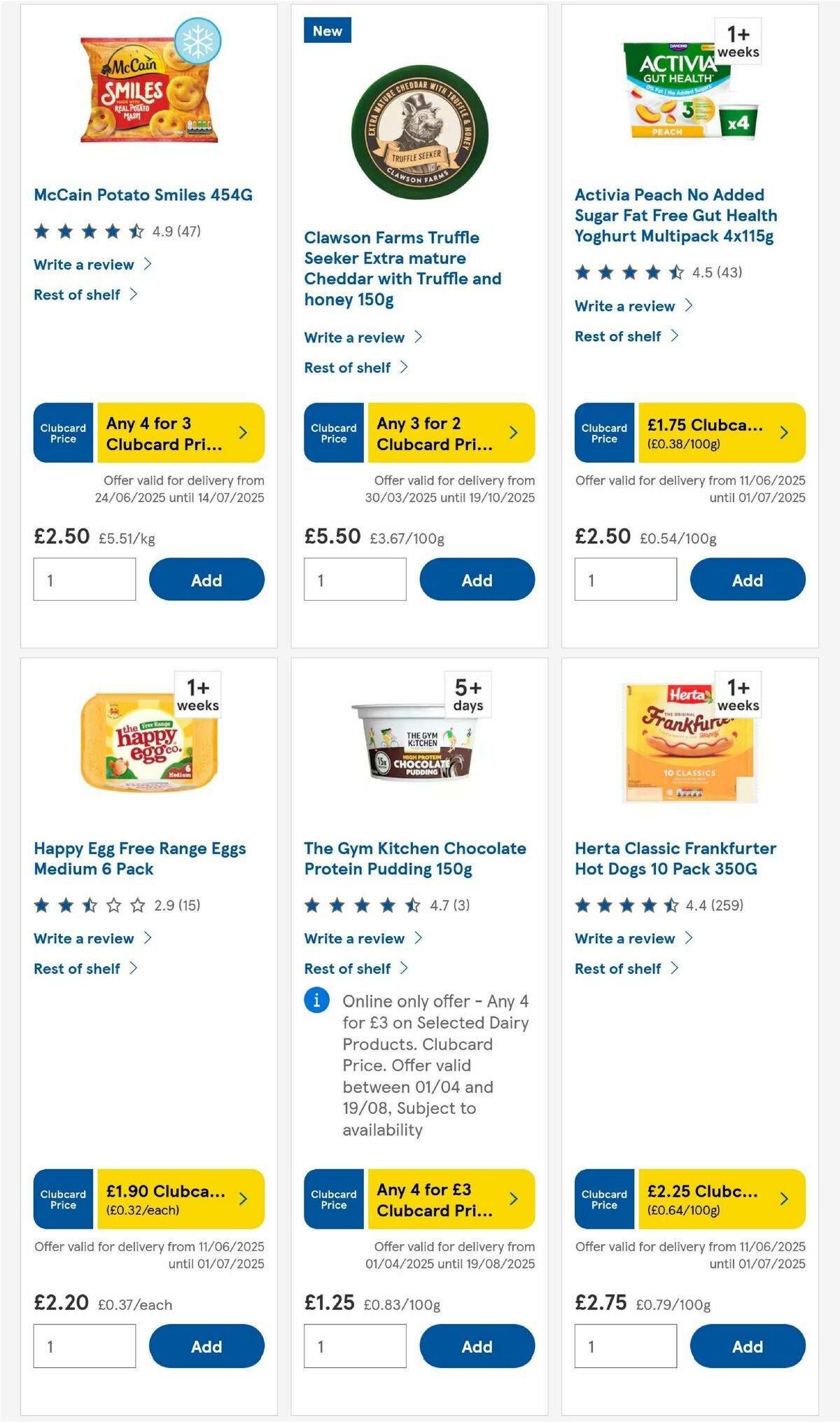The height and width of the screenshot is (1422, 840).
Task: Click quantity input for Clawson Farms cheddar
Action: click(x=356, y=580)
